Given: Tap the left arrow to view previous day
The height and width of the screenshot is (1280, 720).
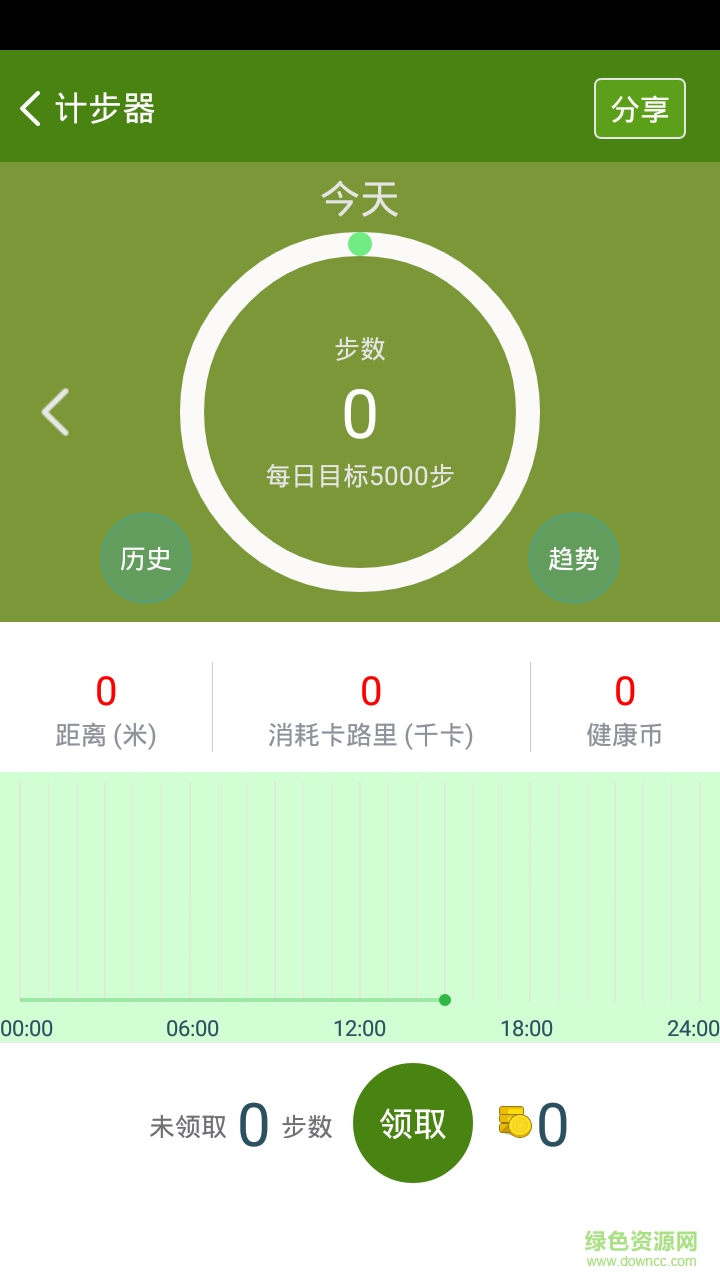Looking at the screenshot, I should [x=54, y=411].
